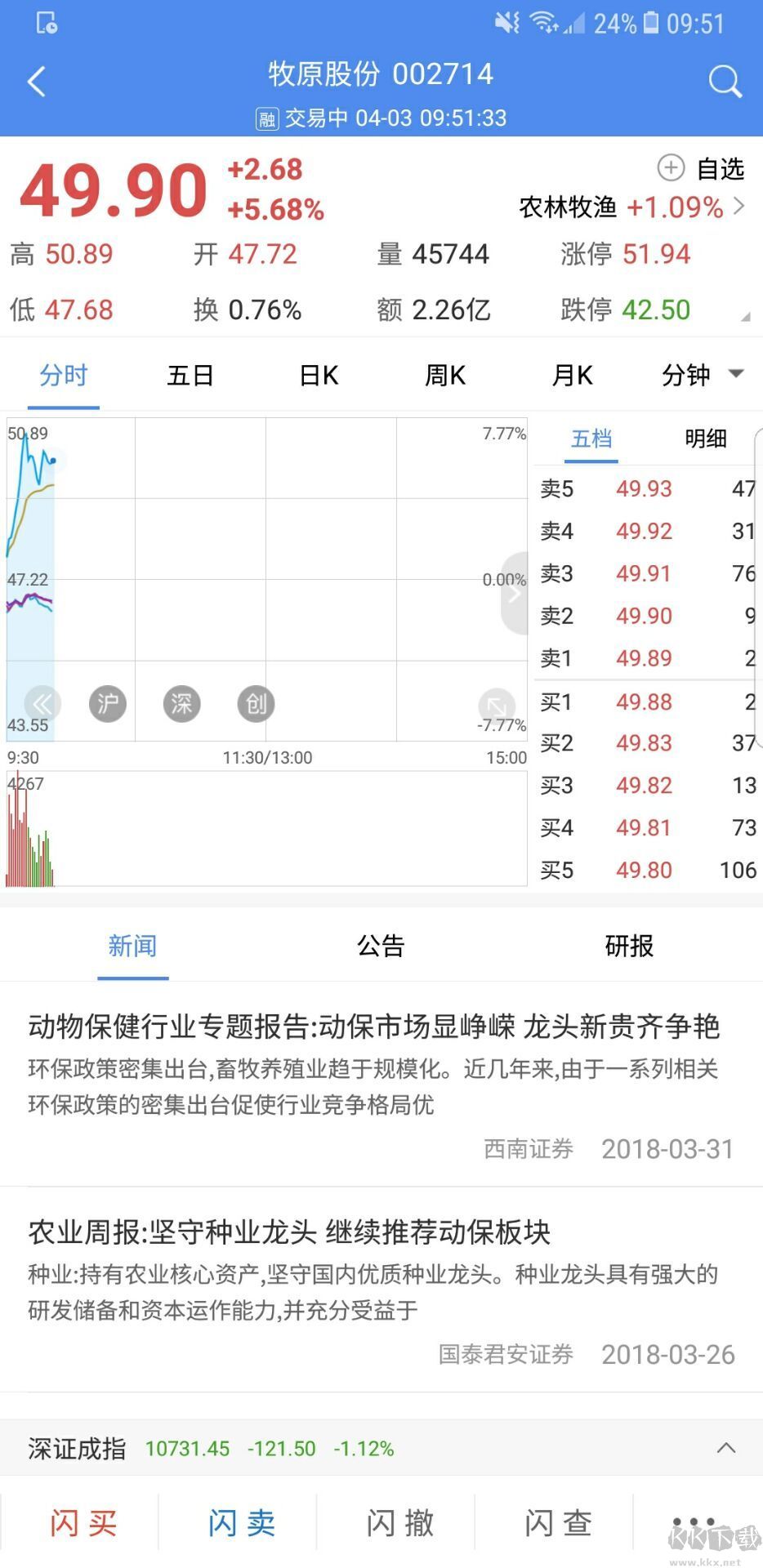Switch to the 日K daily chart tab

click(x=317, y=375)
